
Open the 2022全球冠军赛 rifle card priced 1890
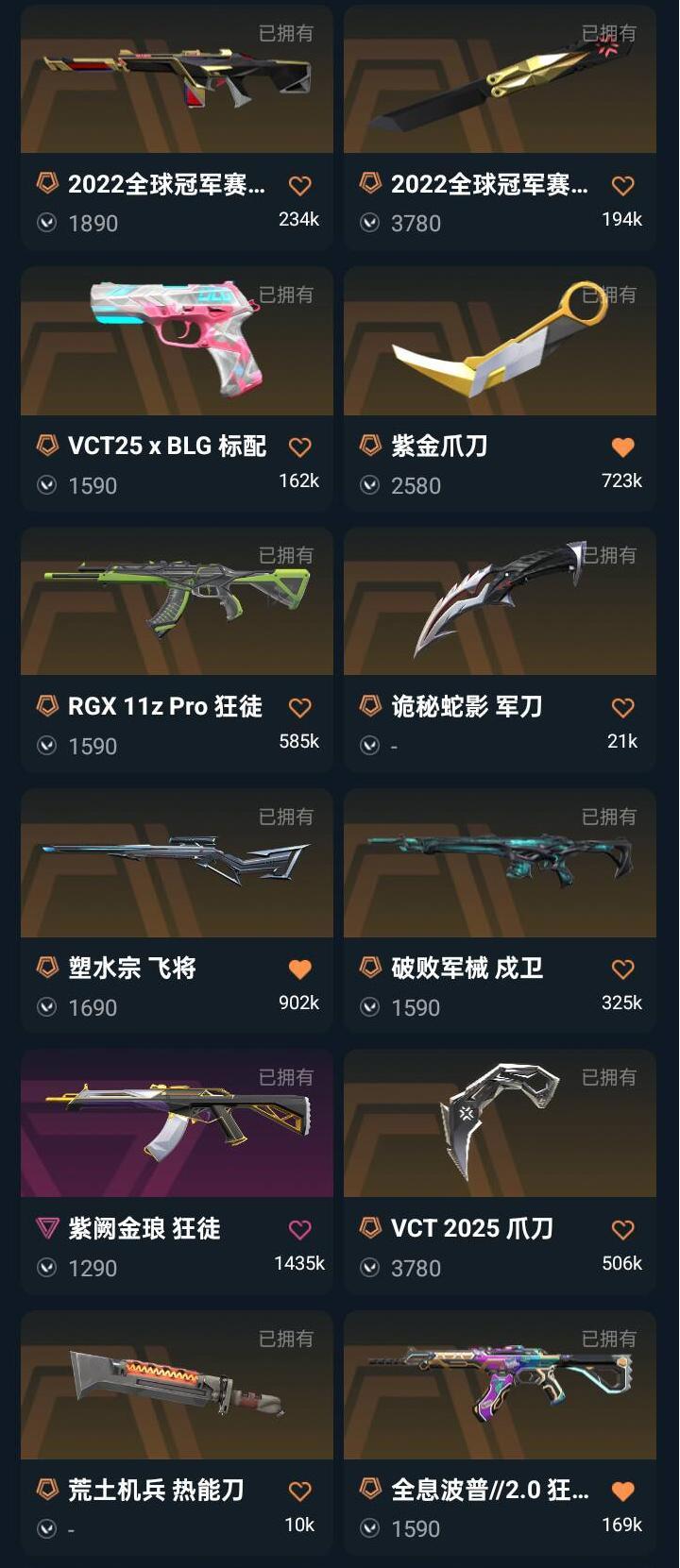point(177,80)
